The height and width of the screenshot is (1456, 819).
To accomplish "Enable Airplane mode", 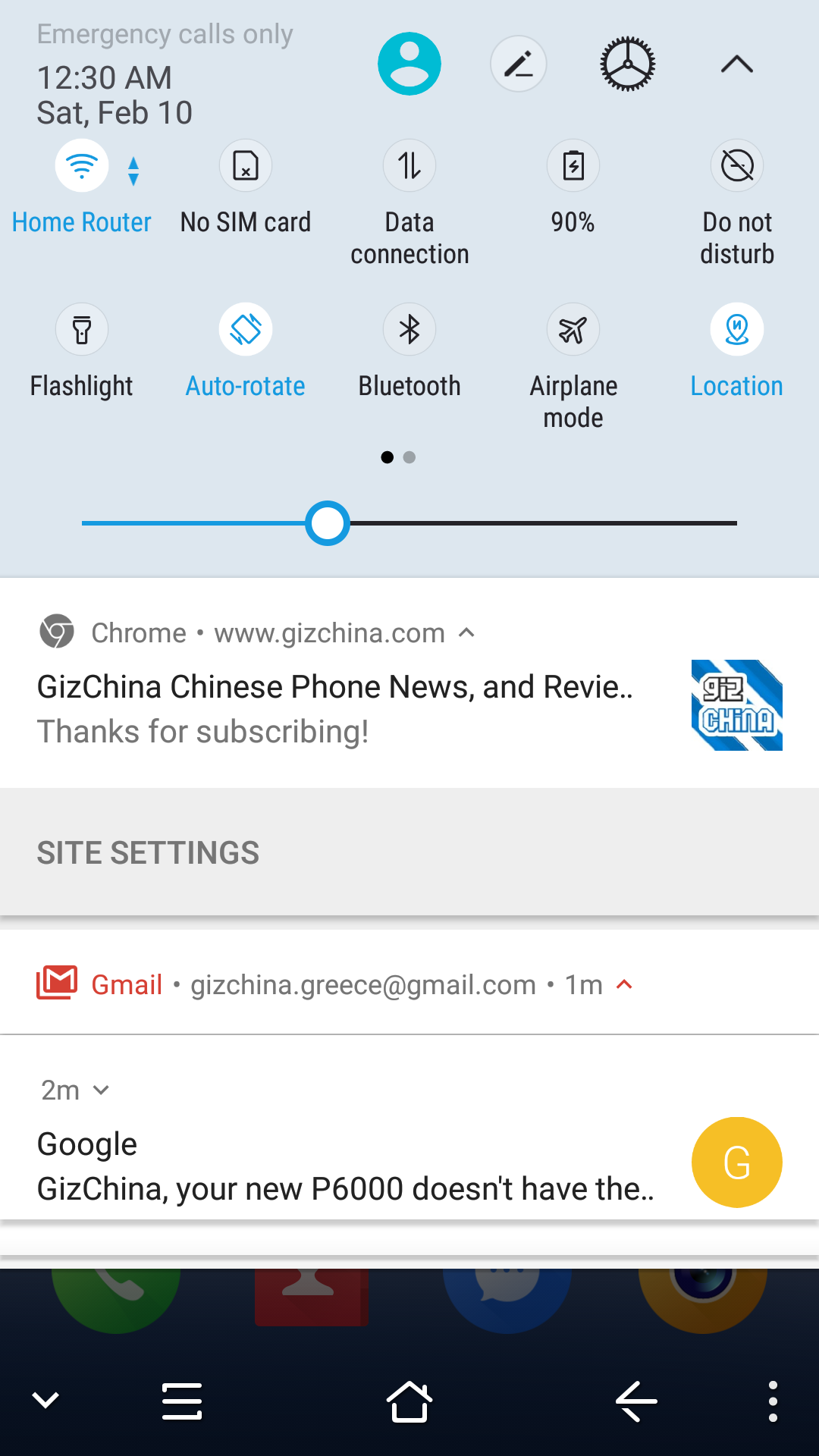I will [x=573, y=330].
